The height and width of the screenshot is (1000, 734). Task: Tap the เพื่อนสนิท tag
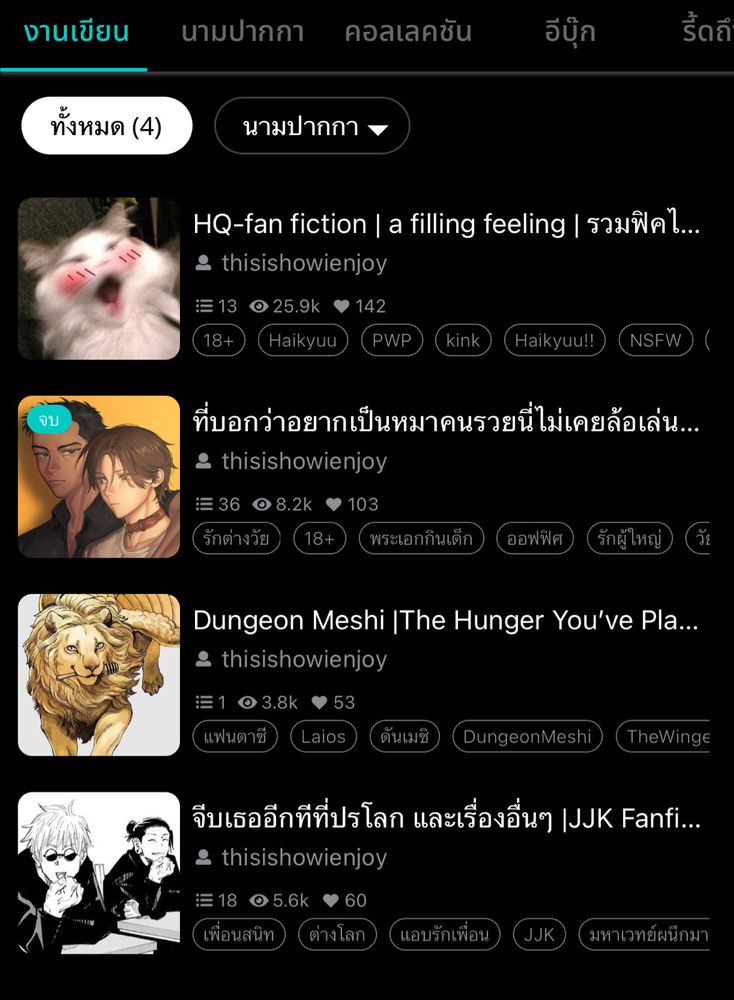pos(239,935)
